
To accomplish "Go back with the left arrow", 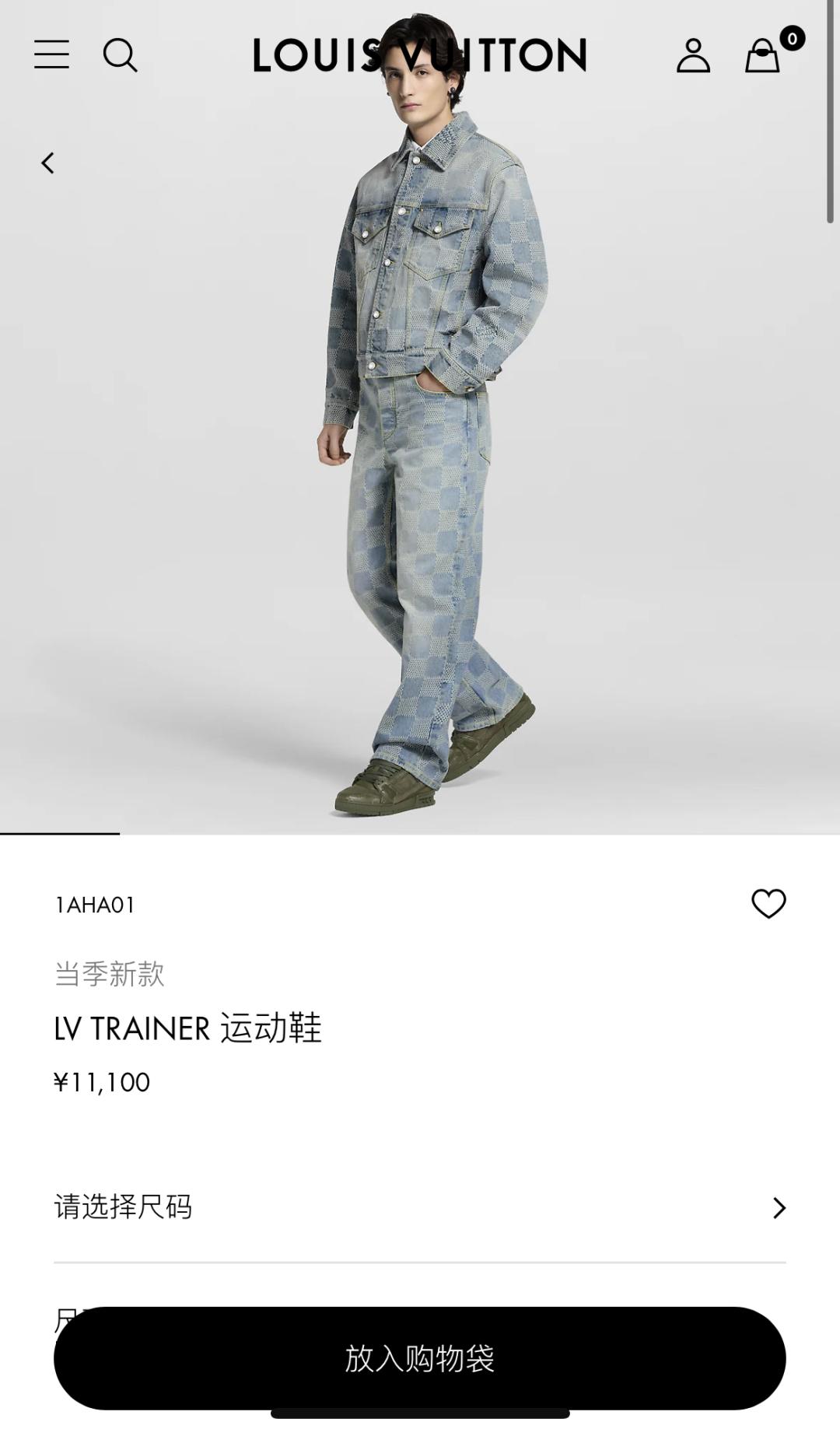I will click(48, 163).
